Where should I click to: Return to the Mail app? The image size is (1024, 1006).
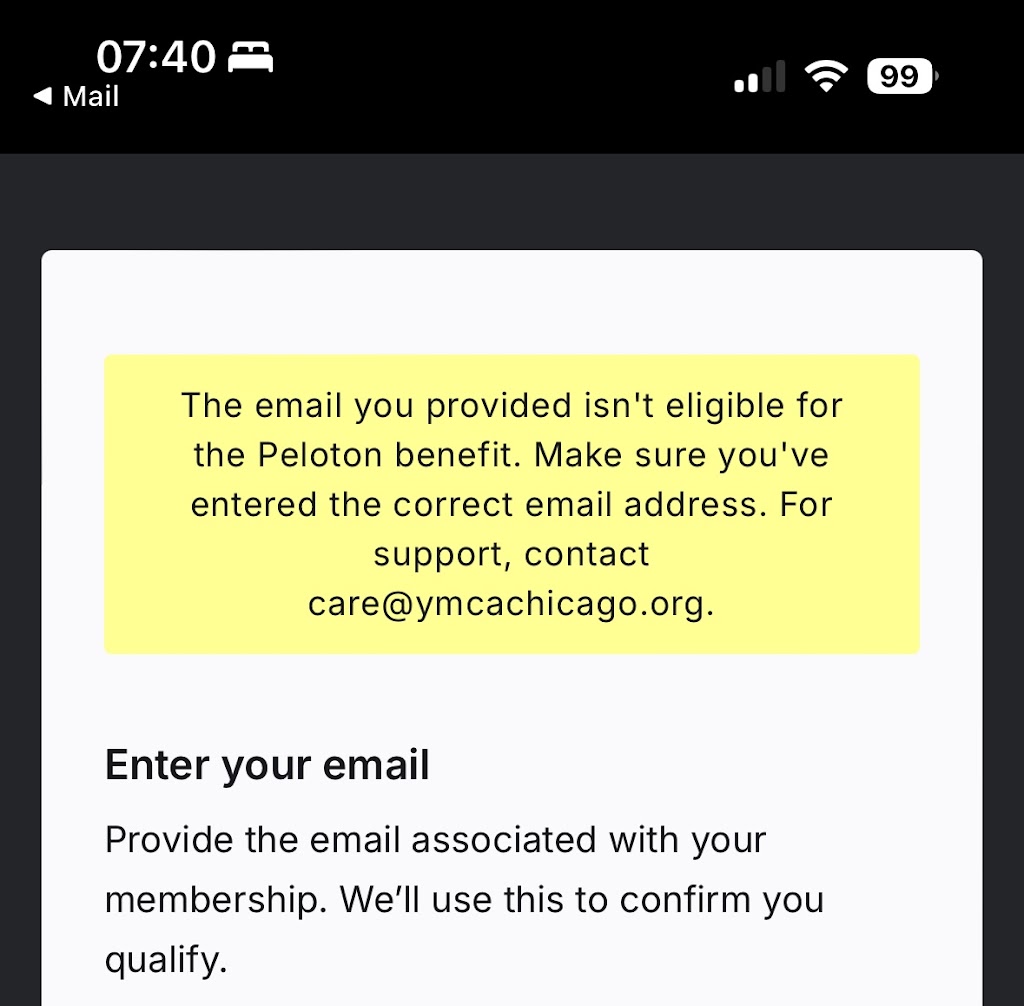point(77,97)
